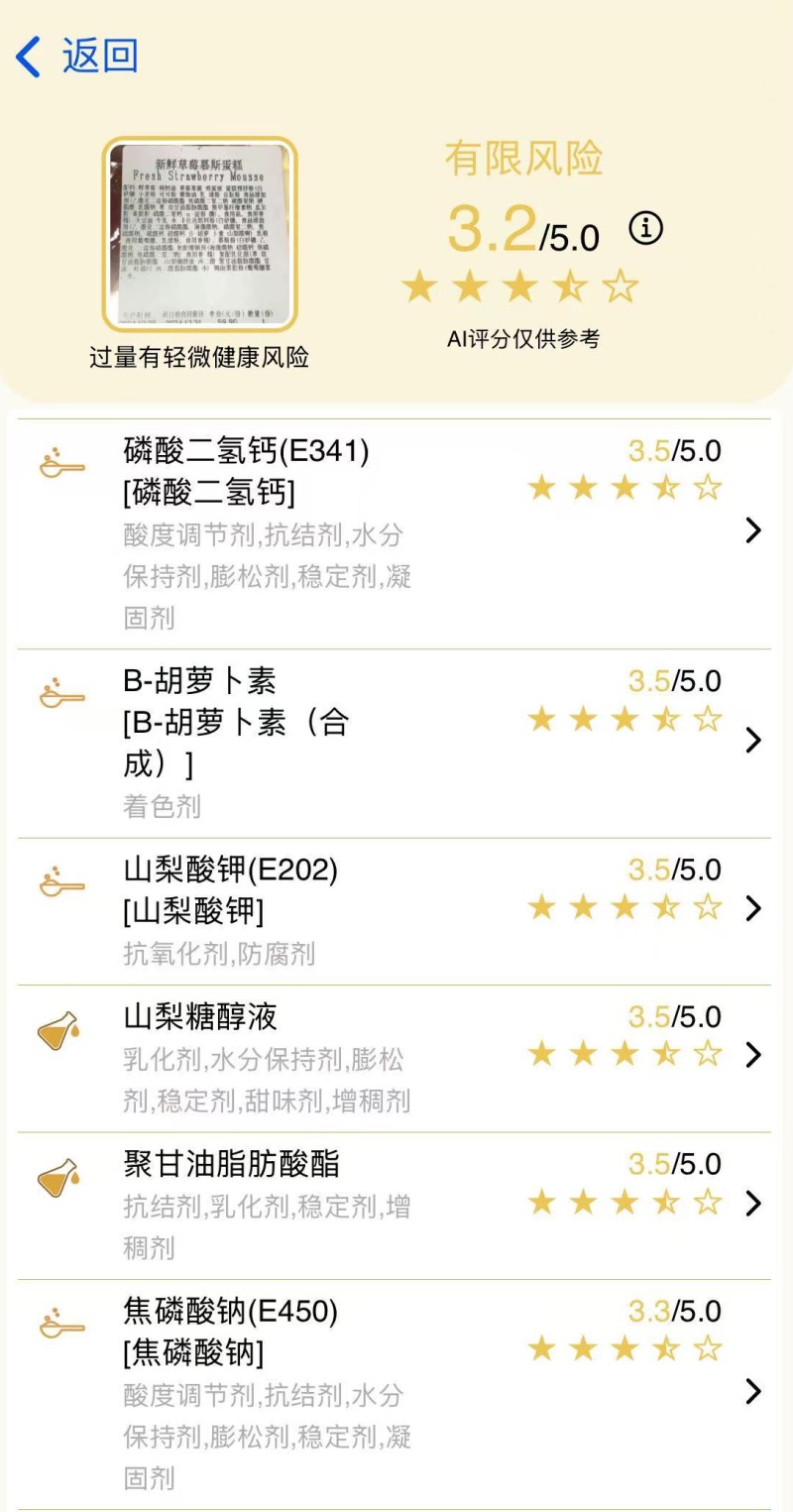
Task: Select the spoon icon for 山梨酸钾(E202)
Action: click(x=61, y=882)
